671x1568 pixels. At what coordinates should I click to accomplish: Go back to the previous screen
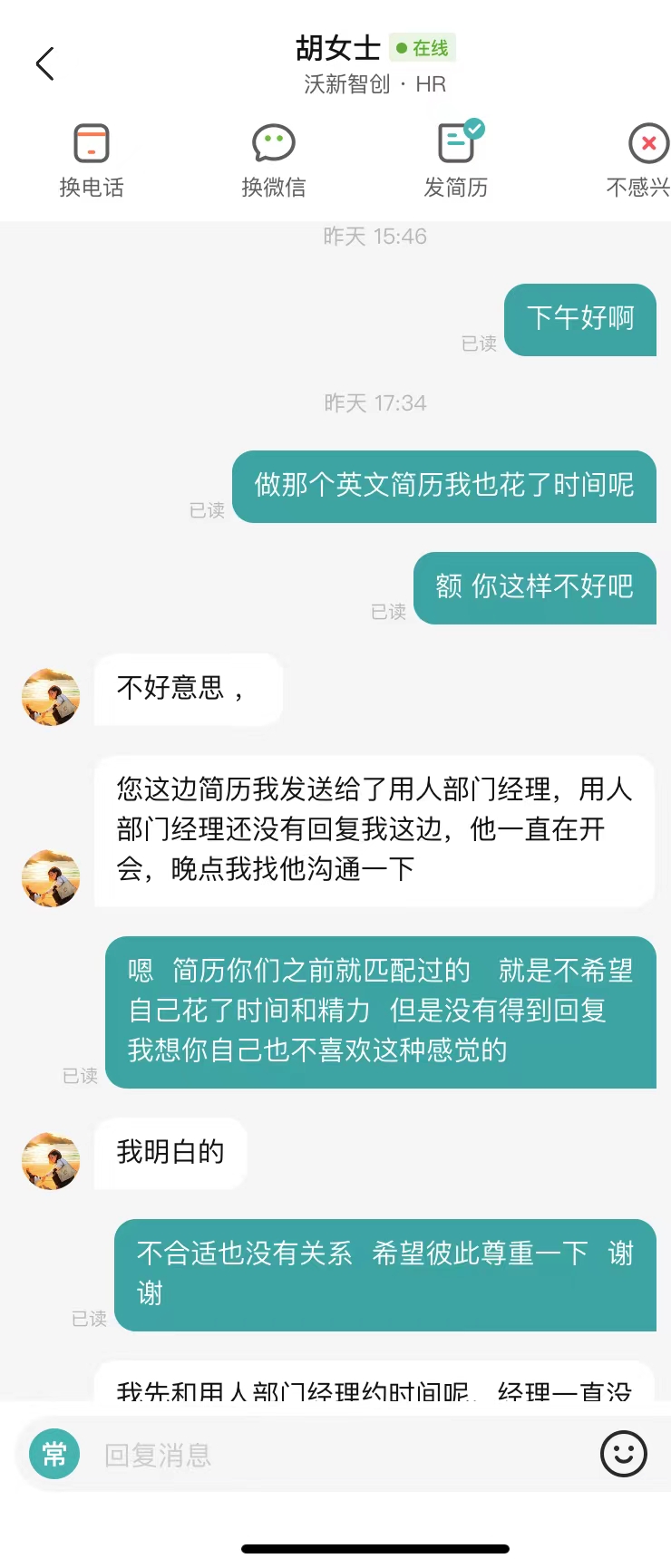[45, 64]
